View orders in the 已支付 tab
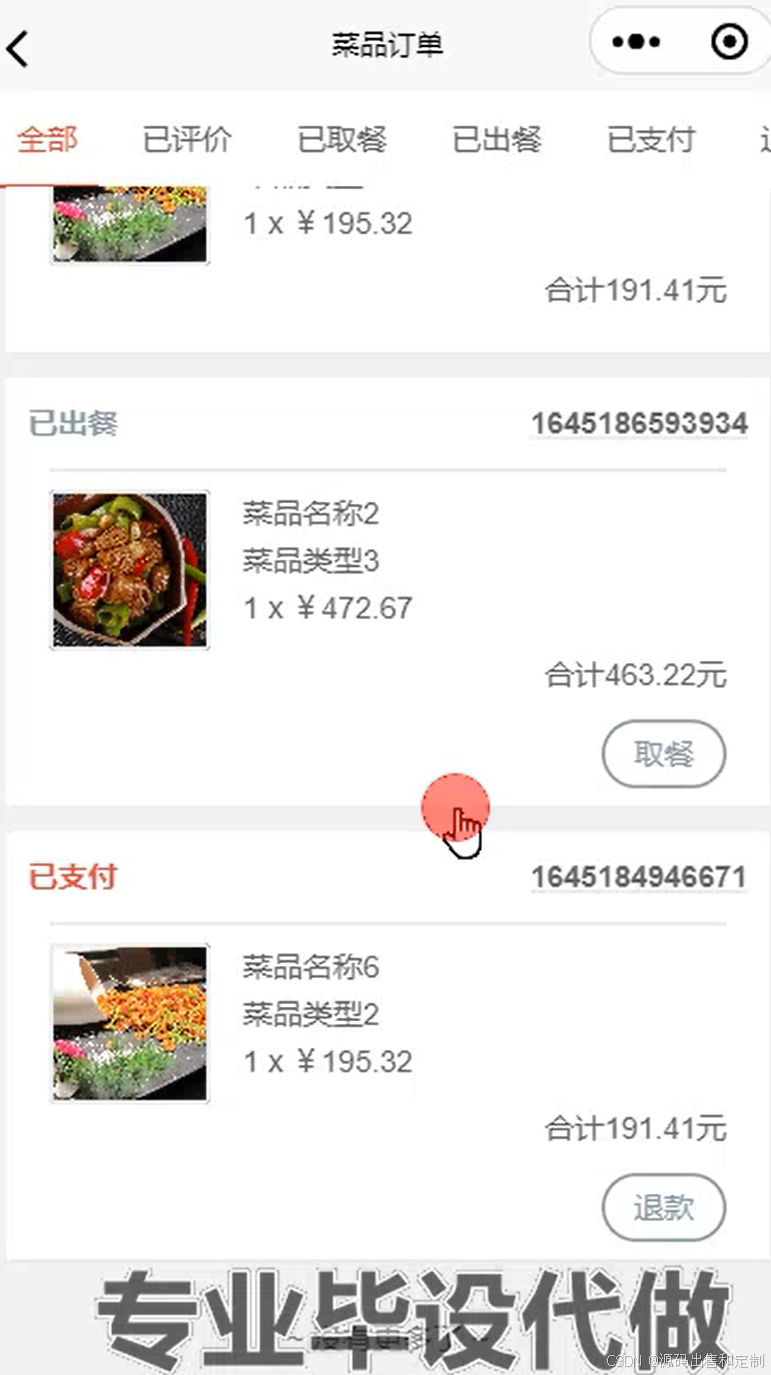This screenshot has height=1375, width=771. click(651, 140)
